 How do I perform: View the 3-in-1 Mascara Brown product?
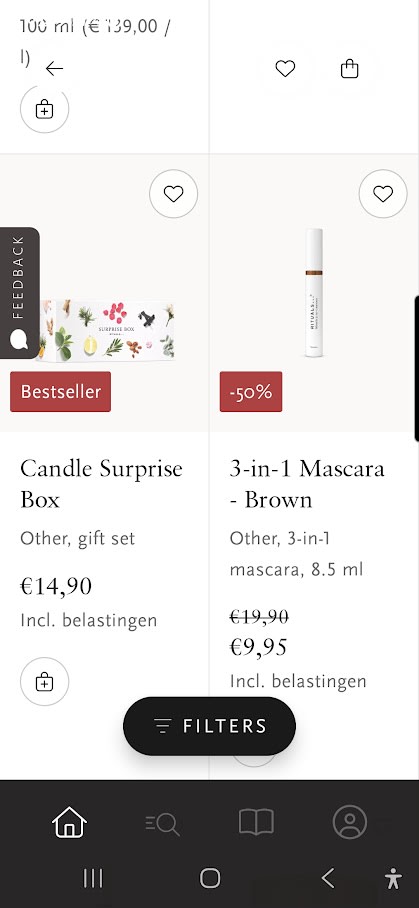pos(307,484)
